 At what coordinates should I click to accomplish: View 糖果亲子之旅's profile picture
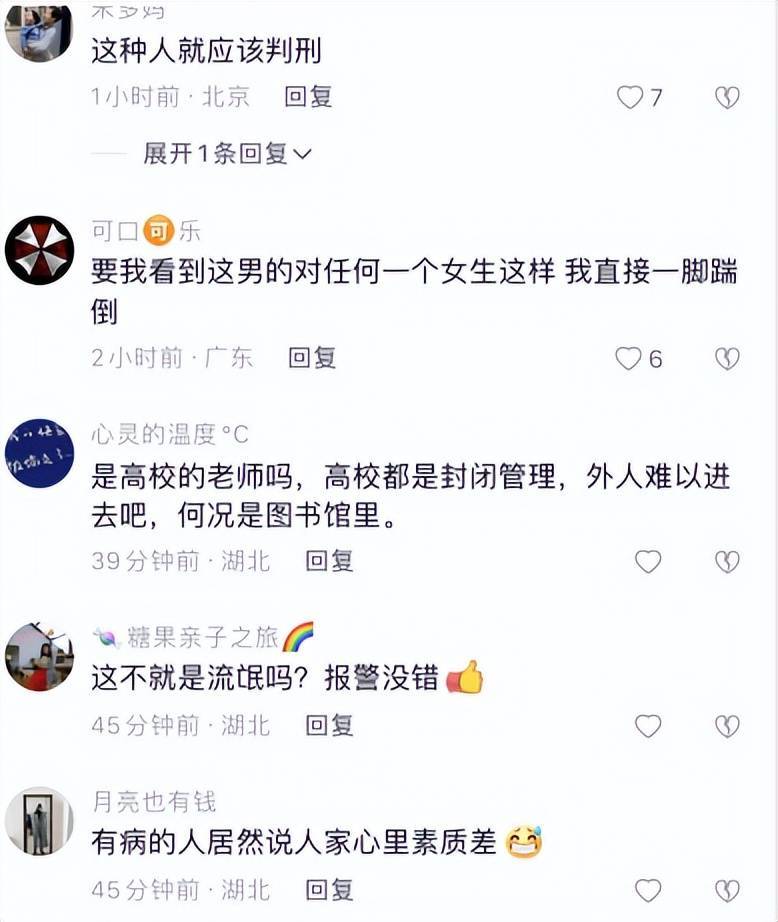click(x=39, y=656)
